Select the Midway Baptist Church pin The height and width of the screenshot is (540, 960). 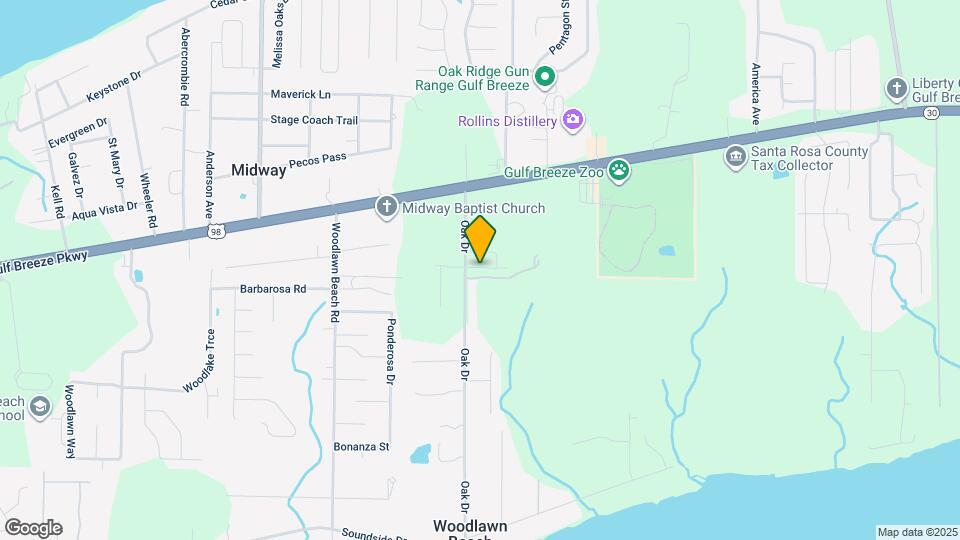(386, 208)
